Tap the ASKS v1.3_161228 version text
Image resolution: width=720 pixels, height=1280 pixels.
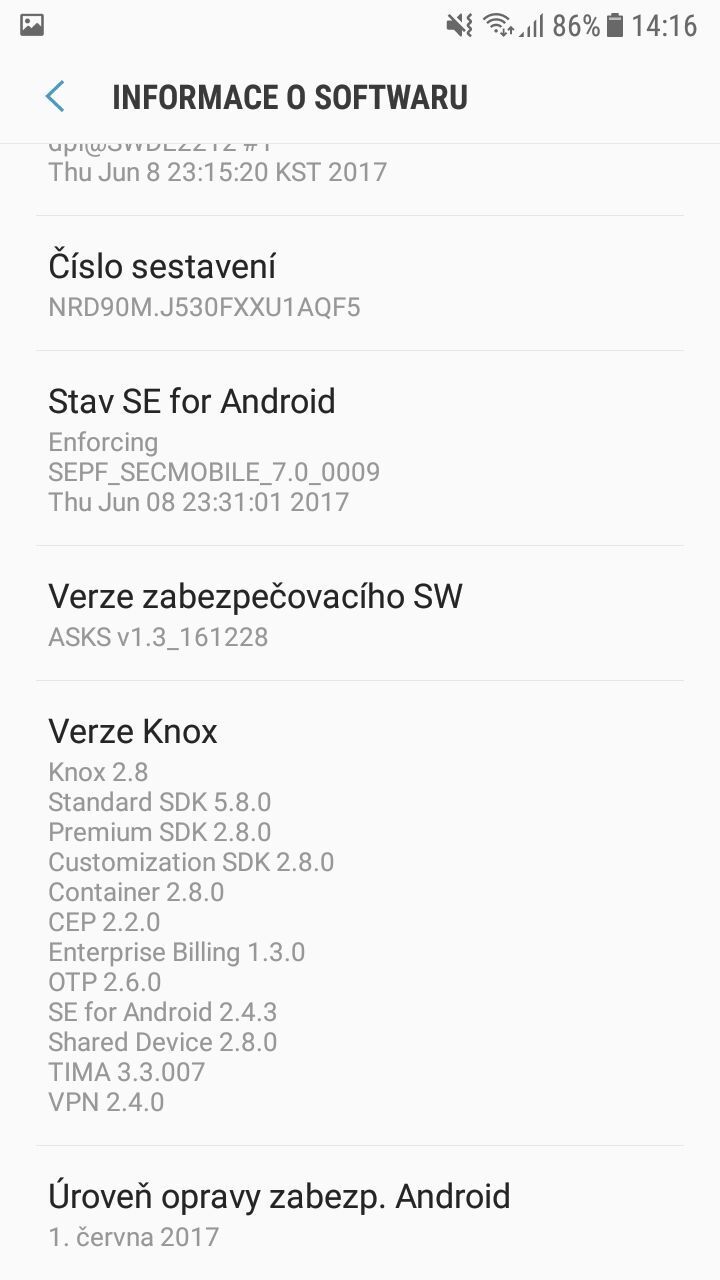158,637
